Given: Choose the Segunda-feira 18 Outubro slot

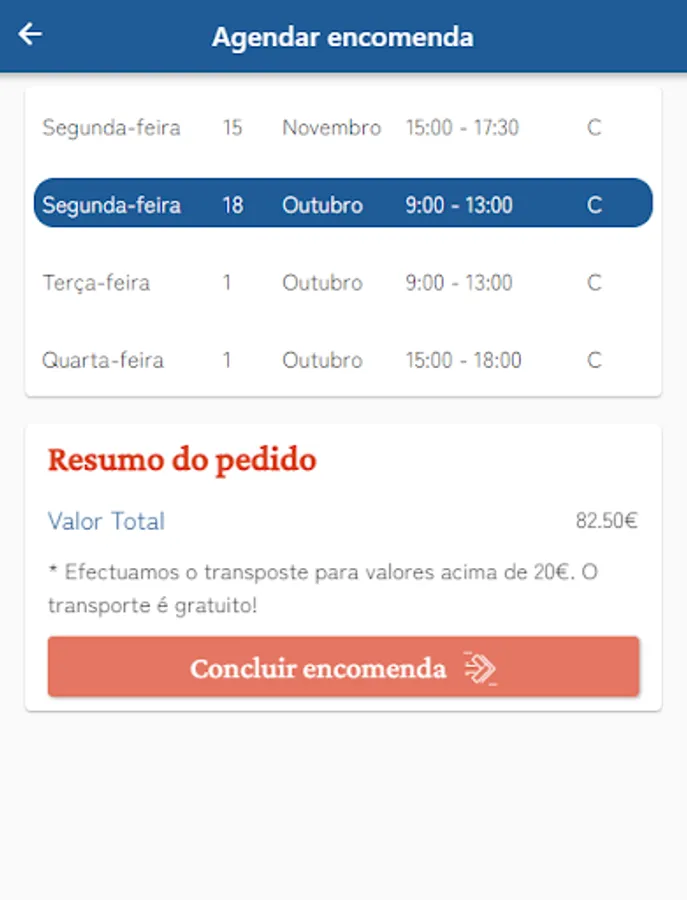Looking at the screenshot, I should [x=343, y=205].
